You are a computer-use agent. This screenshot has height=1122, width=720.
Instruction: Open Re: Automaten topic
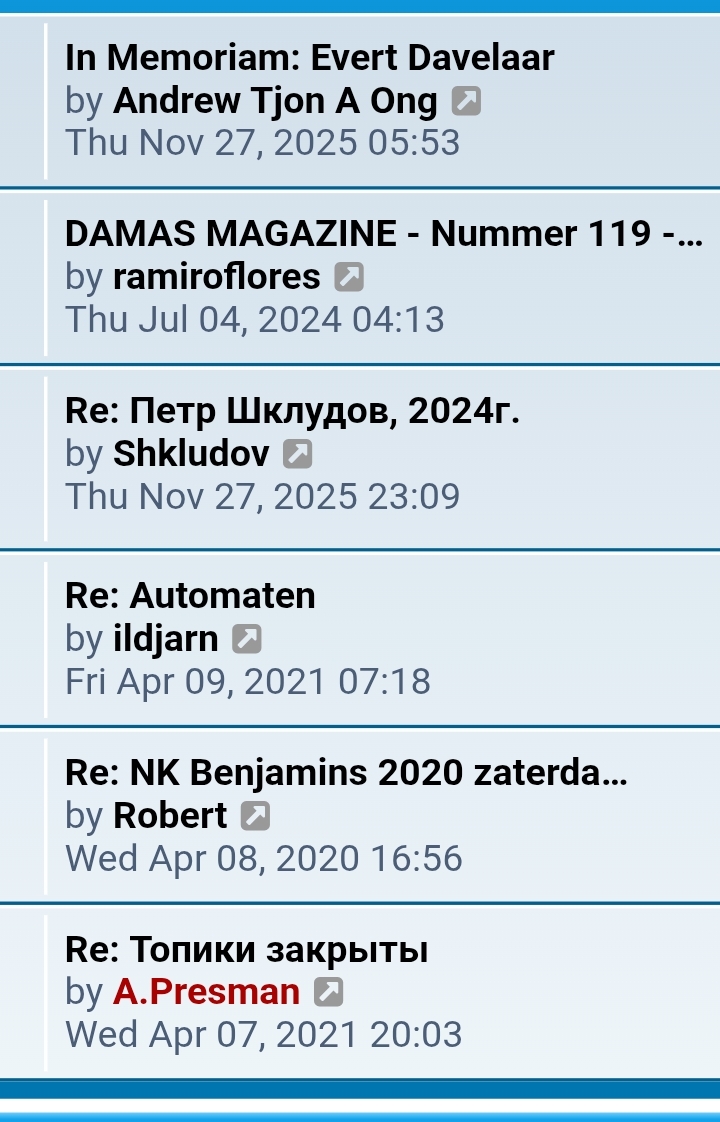coord(190,595)
